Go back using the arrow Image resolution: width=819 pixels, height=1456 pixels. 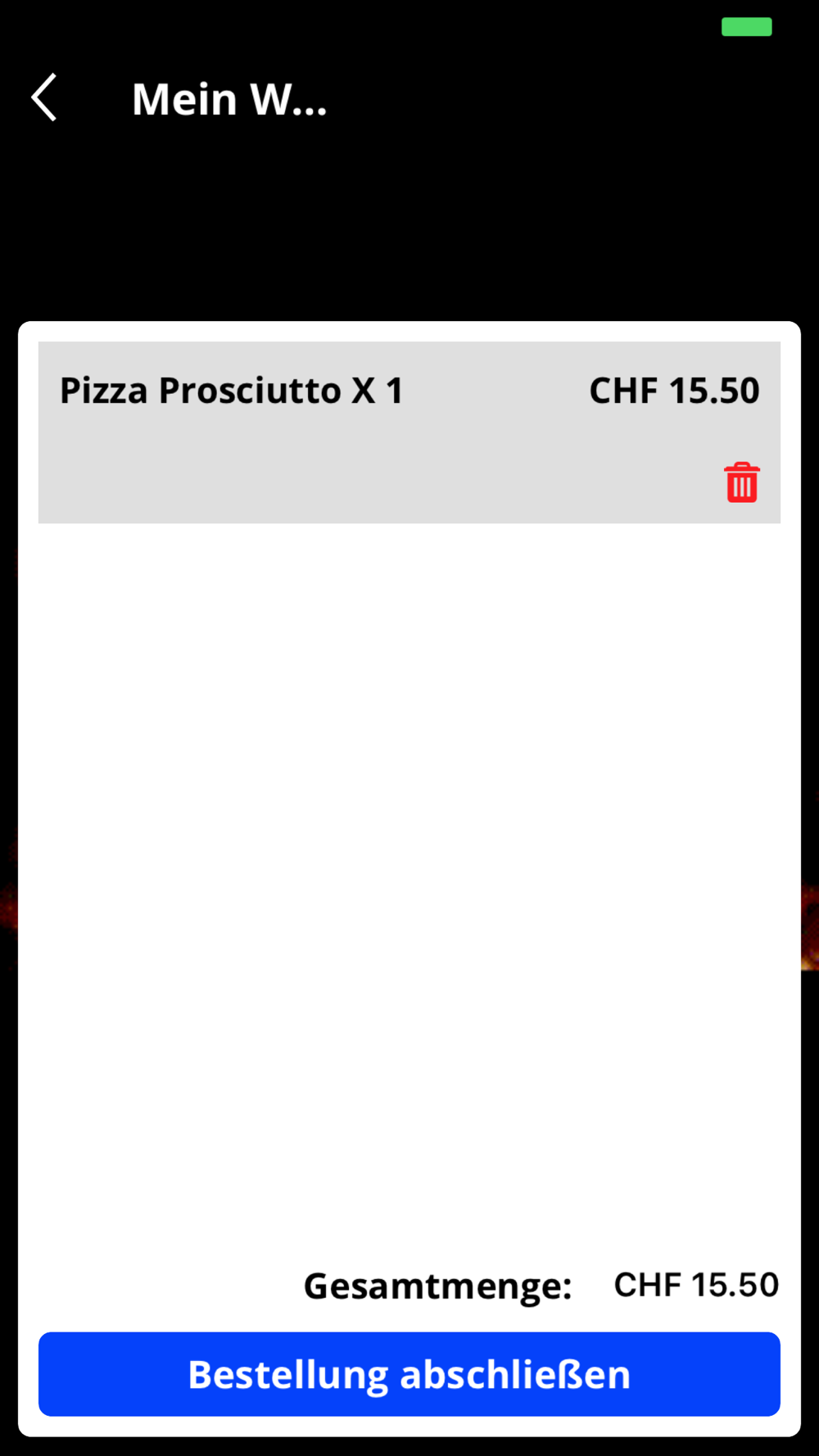click(44, 97)
